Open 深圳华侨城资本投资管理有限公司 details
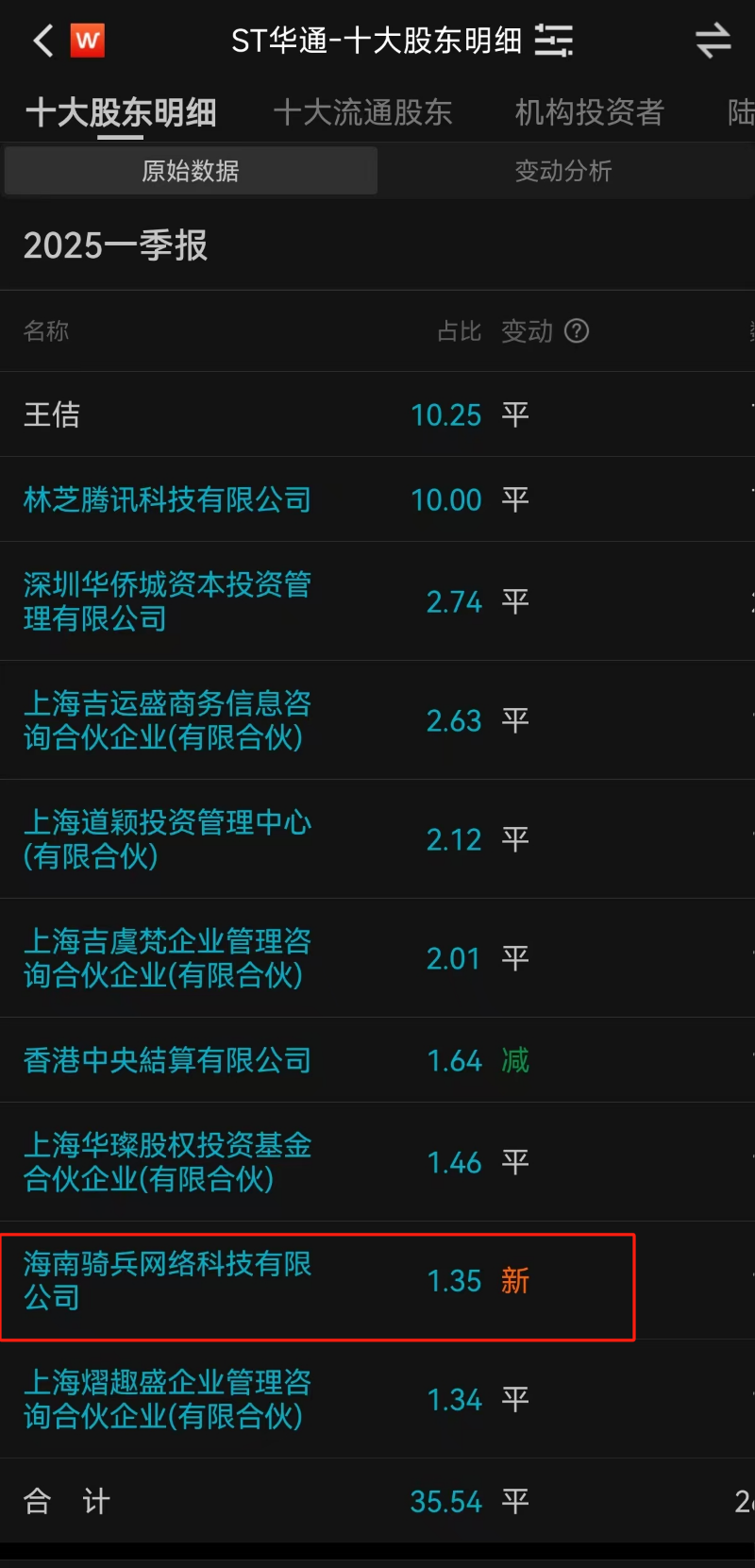The width and height of the screenshot is (755, 1568). click(x=167, y=601)
